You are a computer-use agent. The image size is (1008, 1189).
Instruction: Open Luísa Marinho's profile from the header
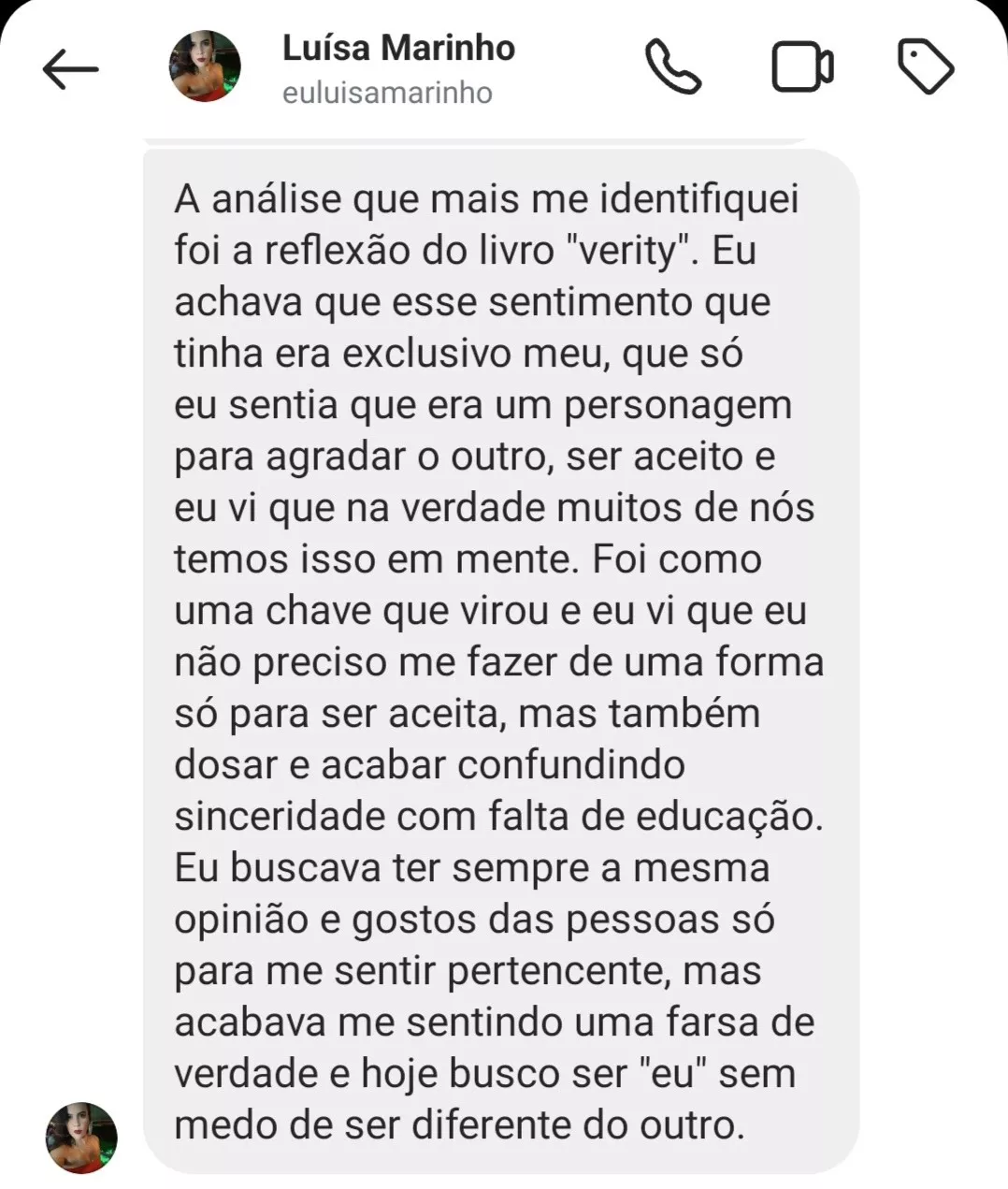(x=397, y=68)
